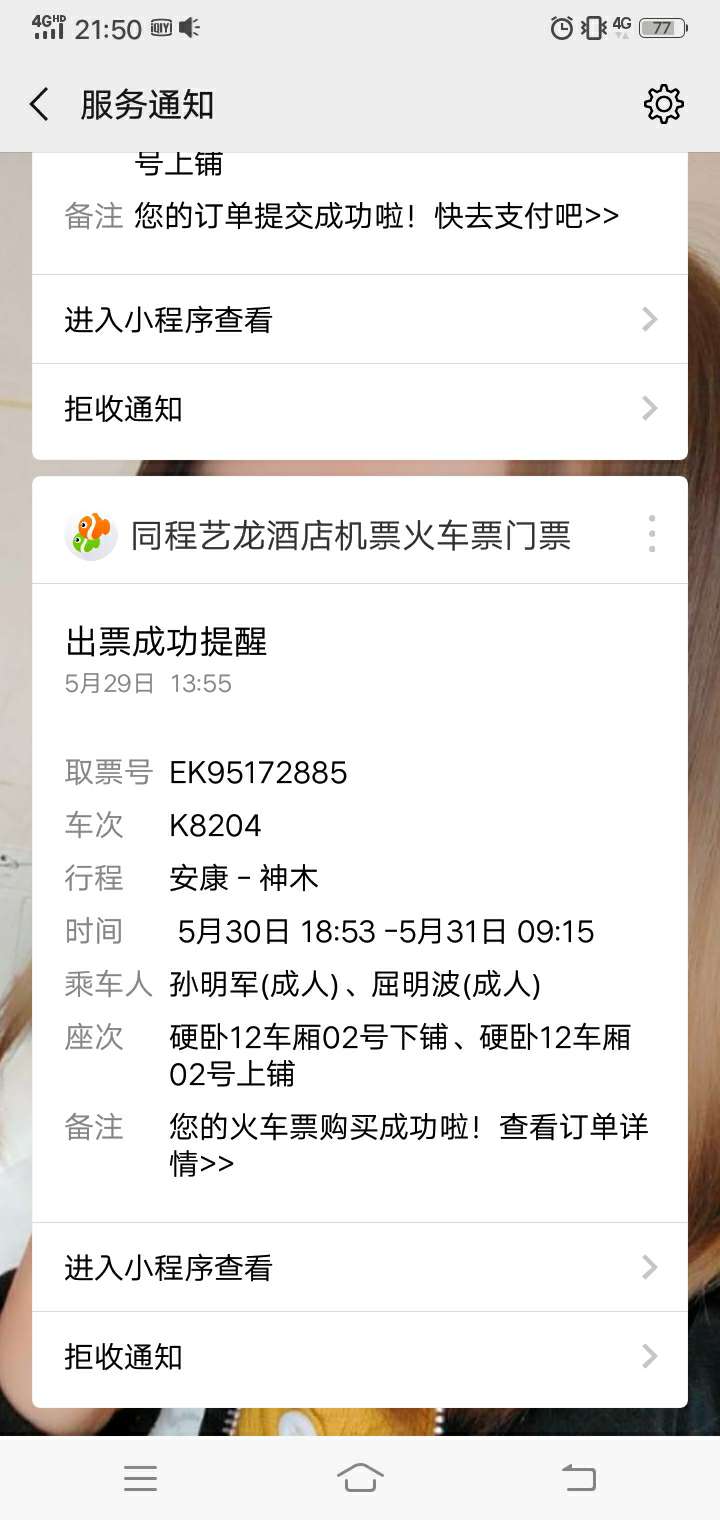Image resolution: width=720 pixels, height=1520 pixels.
Task: Tap 进入小程序查看 under the order submitted message
Action: [360, 319]
